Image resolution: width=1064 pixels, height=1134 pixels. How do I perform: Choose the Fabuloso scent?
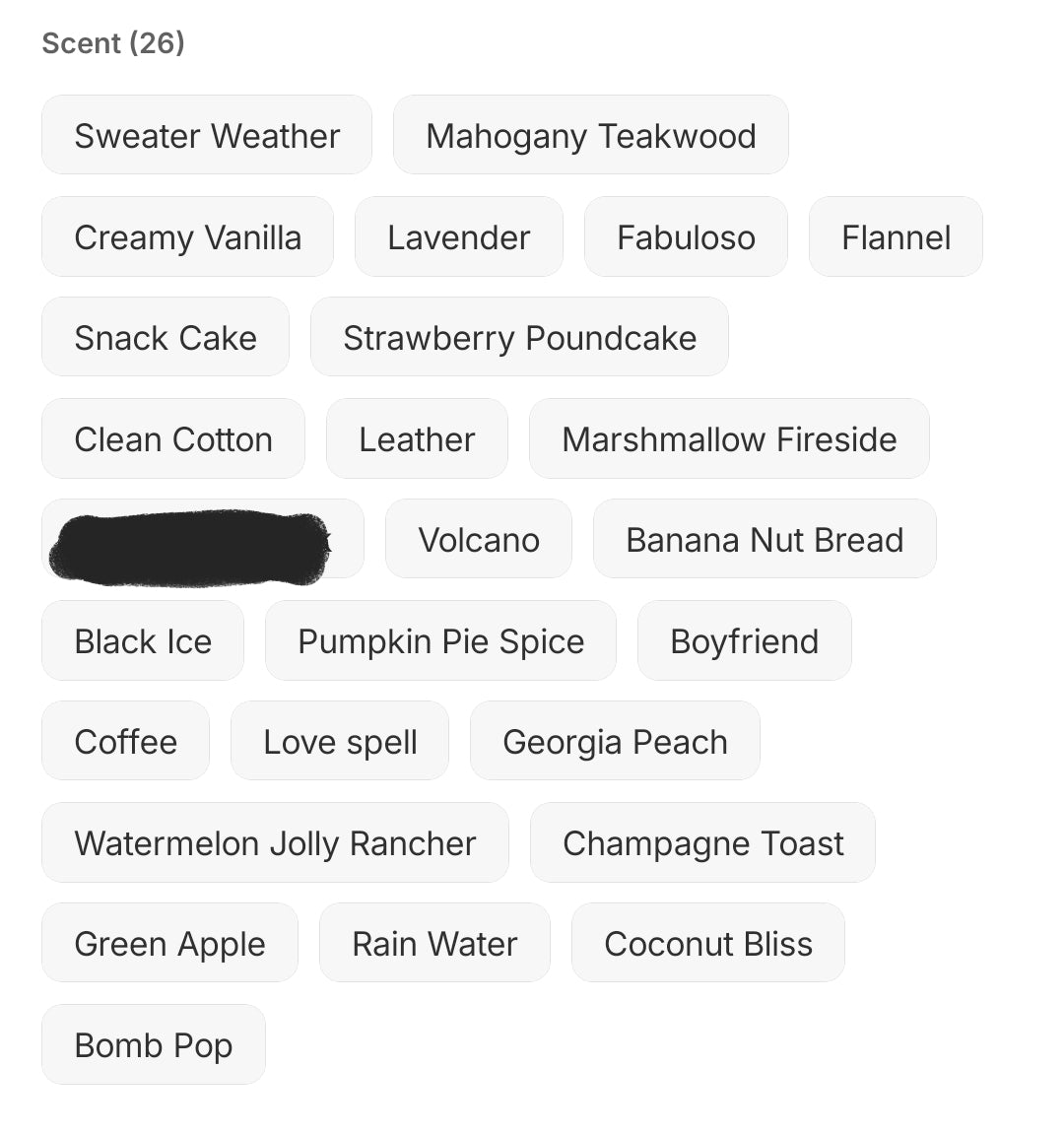[x=686, y=236]
